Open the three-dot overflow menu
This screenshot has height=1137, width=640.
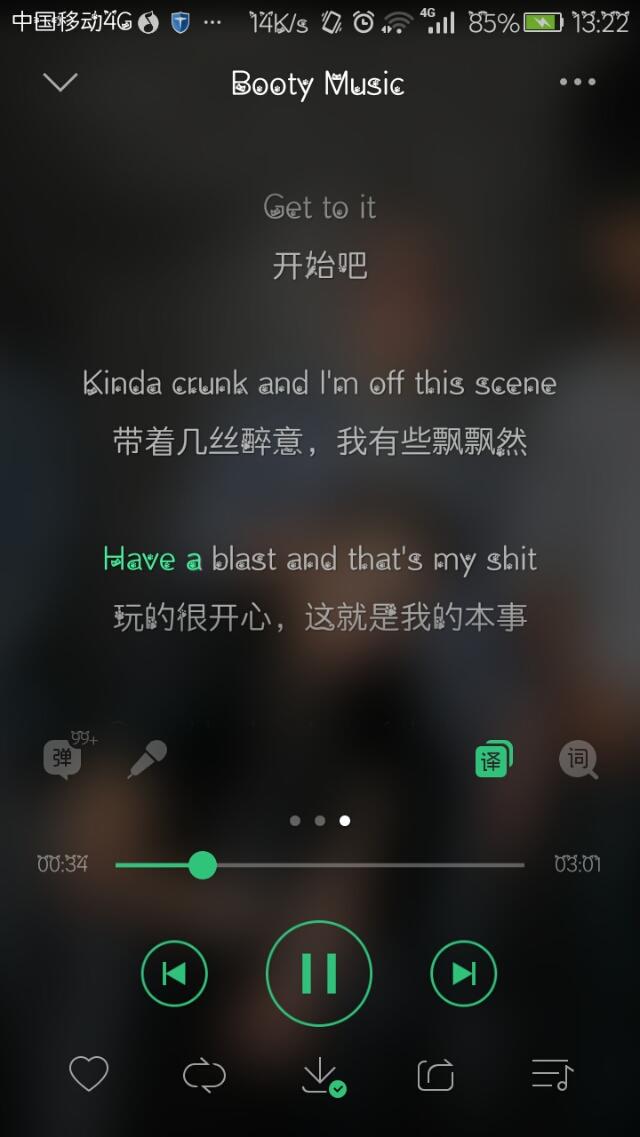(x=577, y=82)
